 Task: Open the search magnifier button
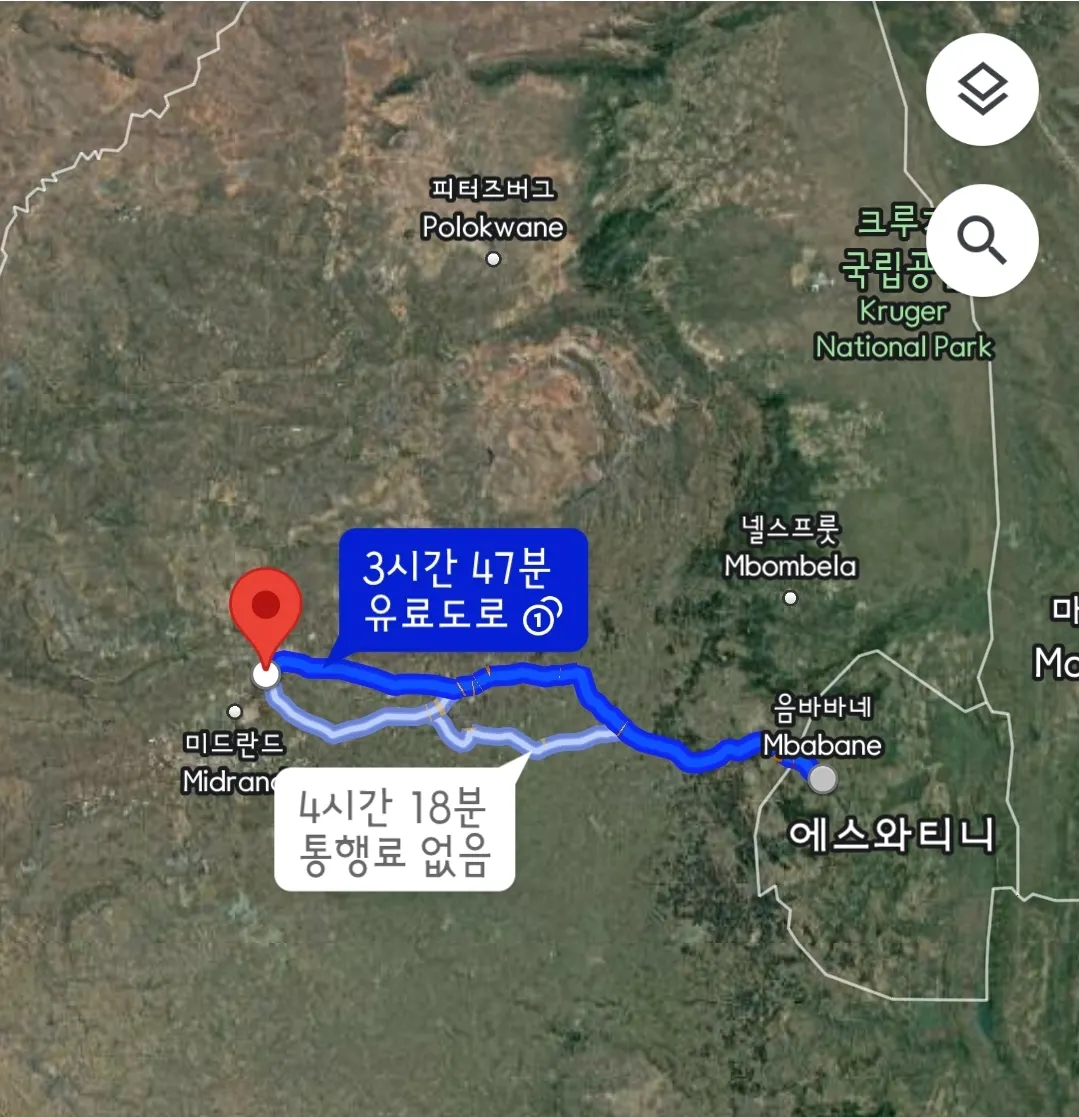[x=982, y=240]
